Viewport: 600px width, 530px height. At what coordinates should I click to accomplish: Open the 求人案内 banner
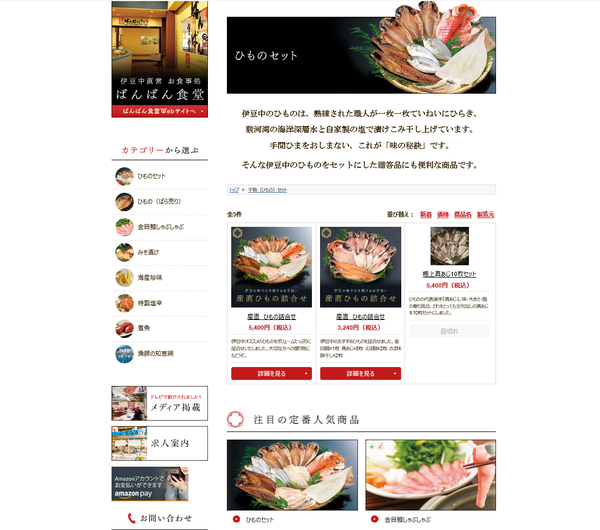click(160, 443)
